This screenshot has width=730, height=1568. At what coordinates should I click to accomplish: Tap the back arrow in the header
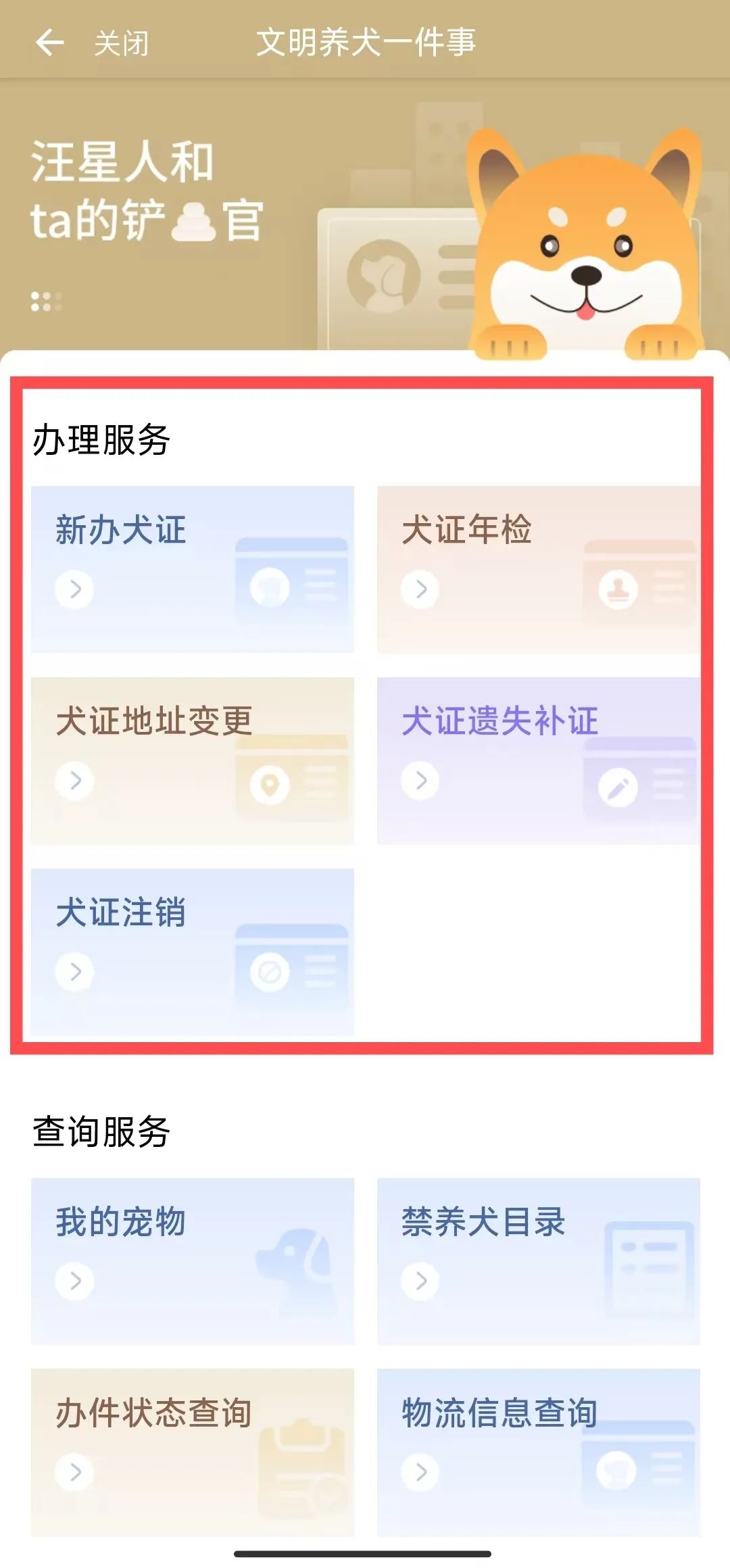[49, 43]
